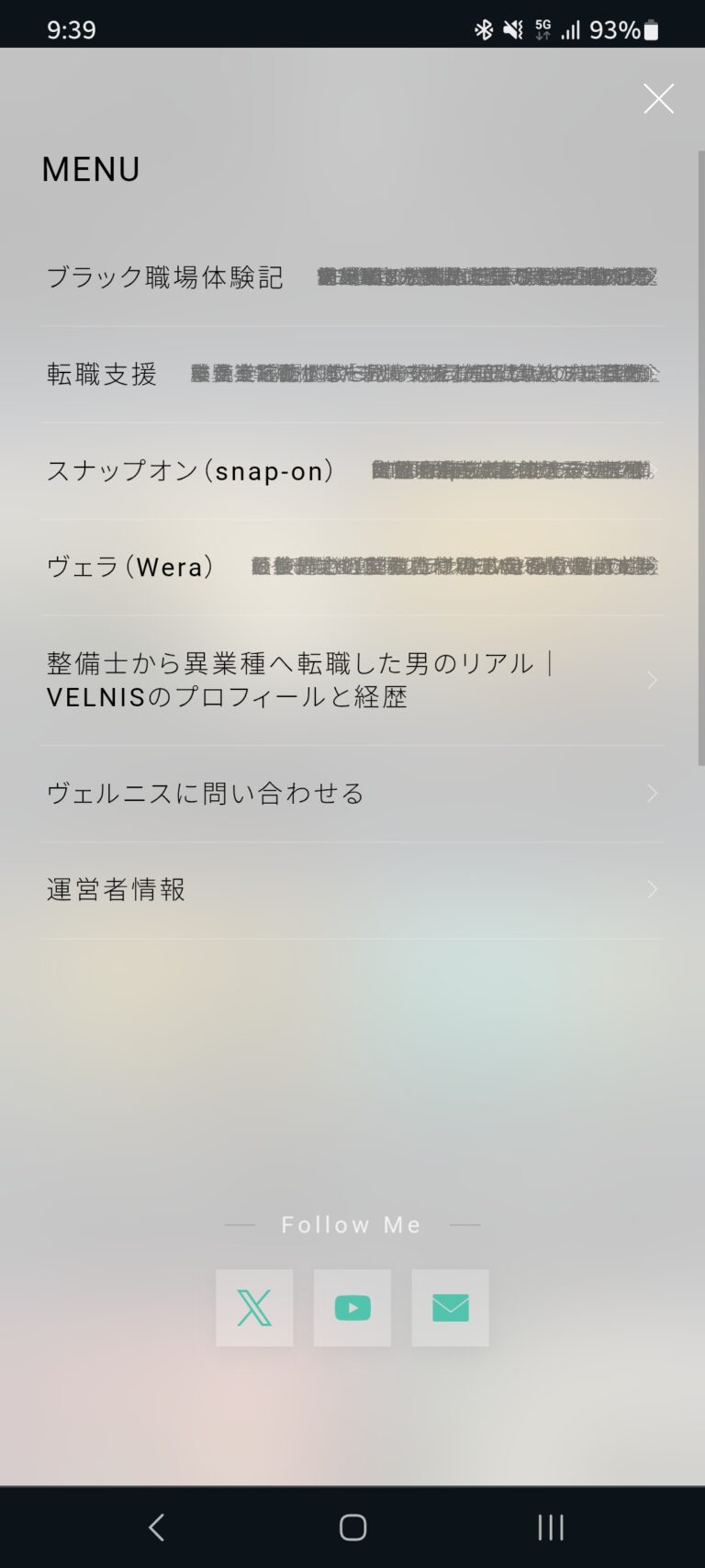The image size is (705, 1568).
Task: Open ブラック職場体験記 menu item
Action: coord(352,277)
